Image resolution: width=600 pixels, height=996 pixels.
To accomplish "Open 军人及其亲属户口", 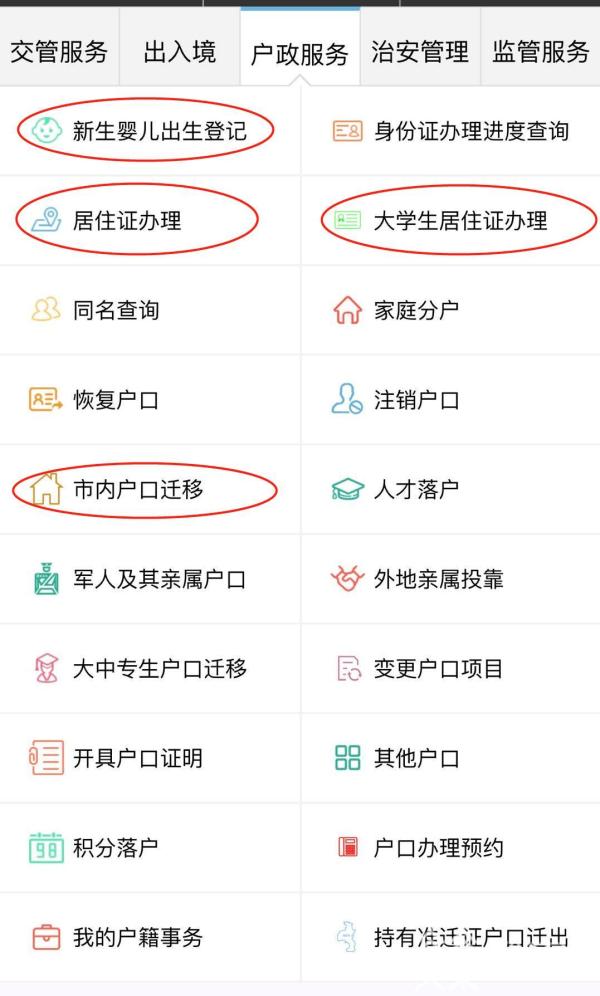I will pyautogui.click(x=159, y=579).
